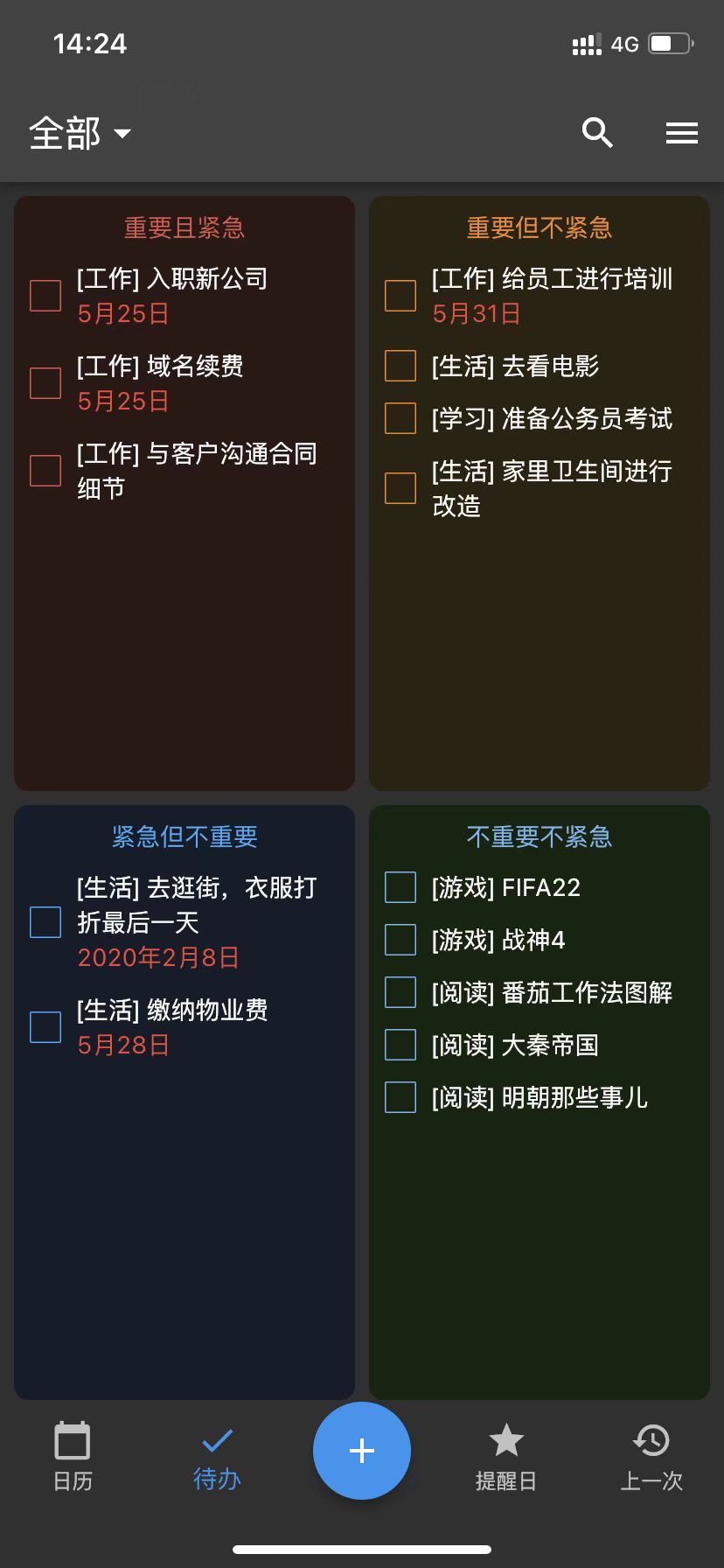Check off 战神4

(400, 940)
